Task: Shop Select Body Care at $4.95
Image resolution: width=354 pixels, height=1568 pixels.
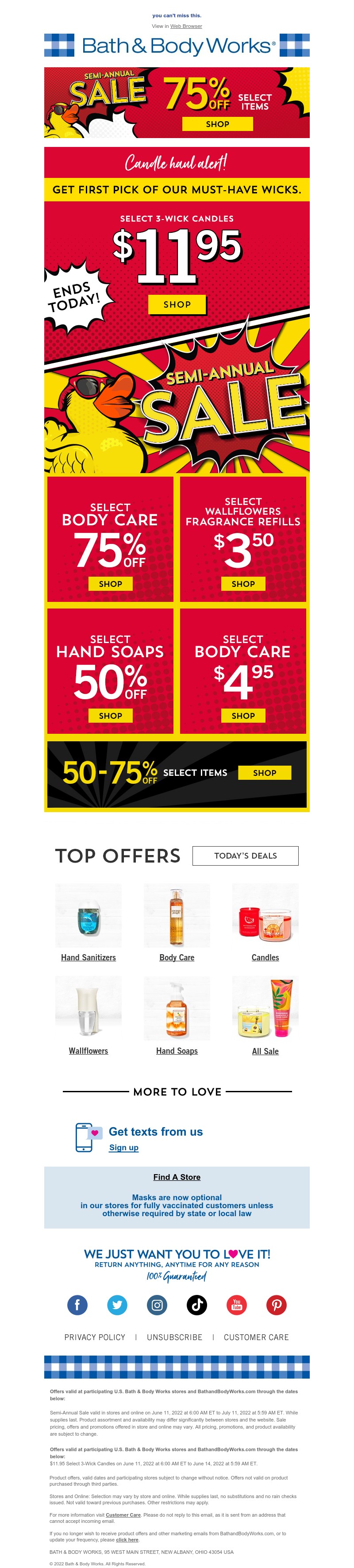Action: coord(242,716)
